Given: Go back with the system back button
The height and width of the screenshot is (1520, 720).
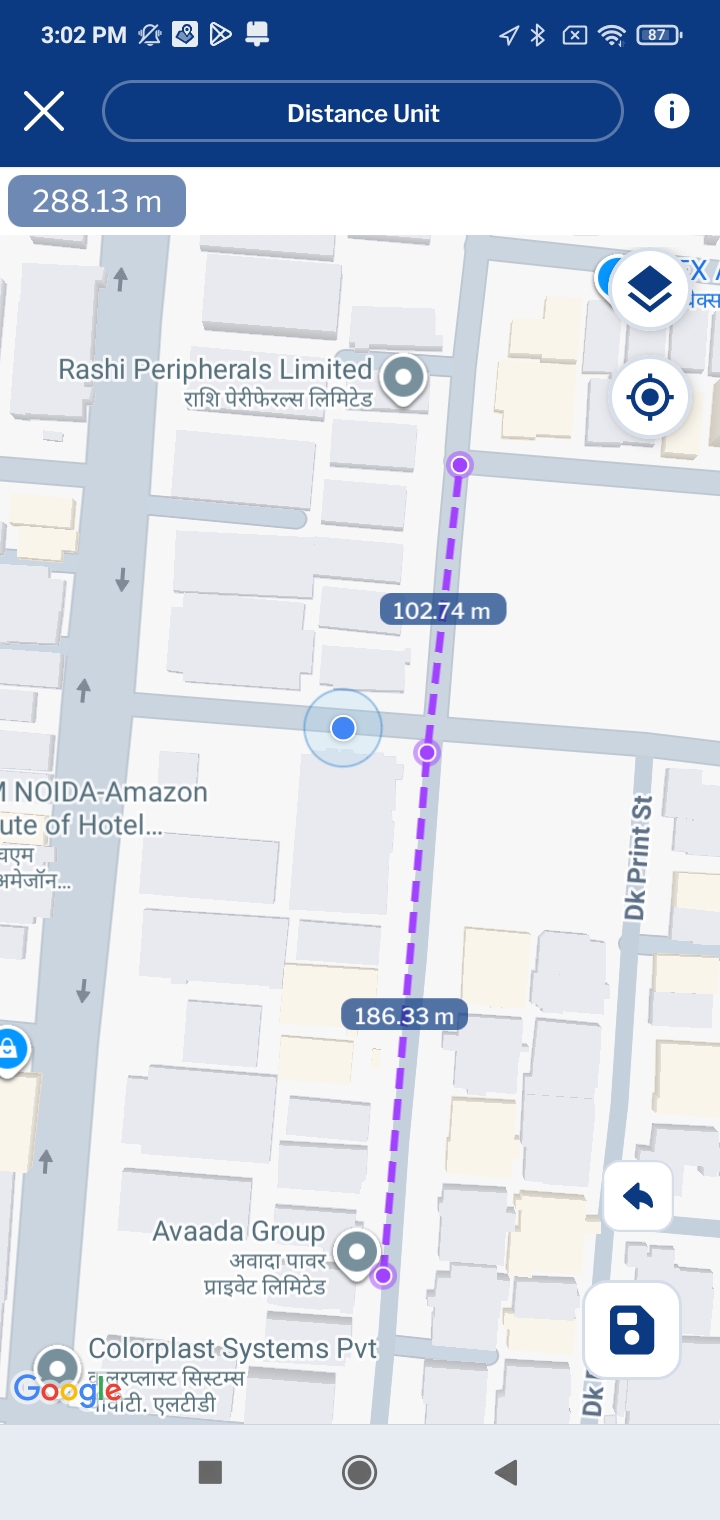Looking at the screenshot, I should (506, 1472).
